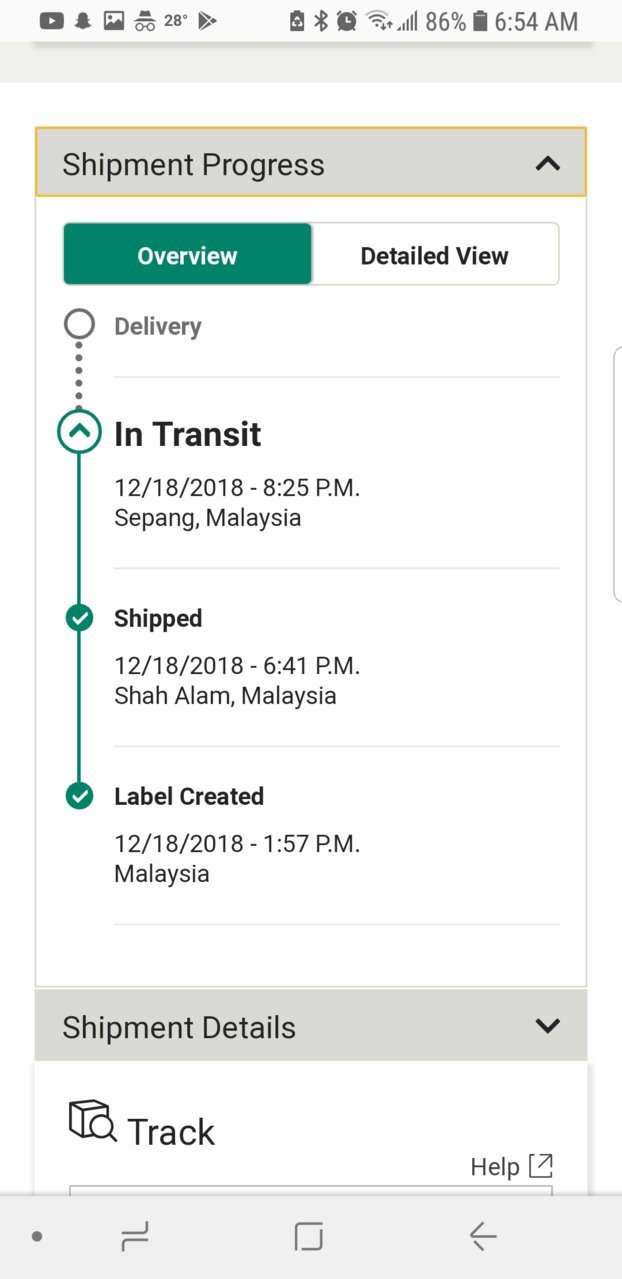
Task: Collapse the In Transit step chevron
Action: click(x=79, y=433)
